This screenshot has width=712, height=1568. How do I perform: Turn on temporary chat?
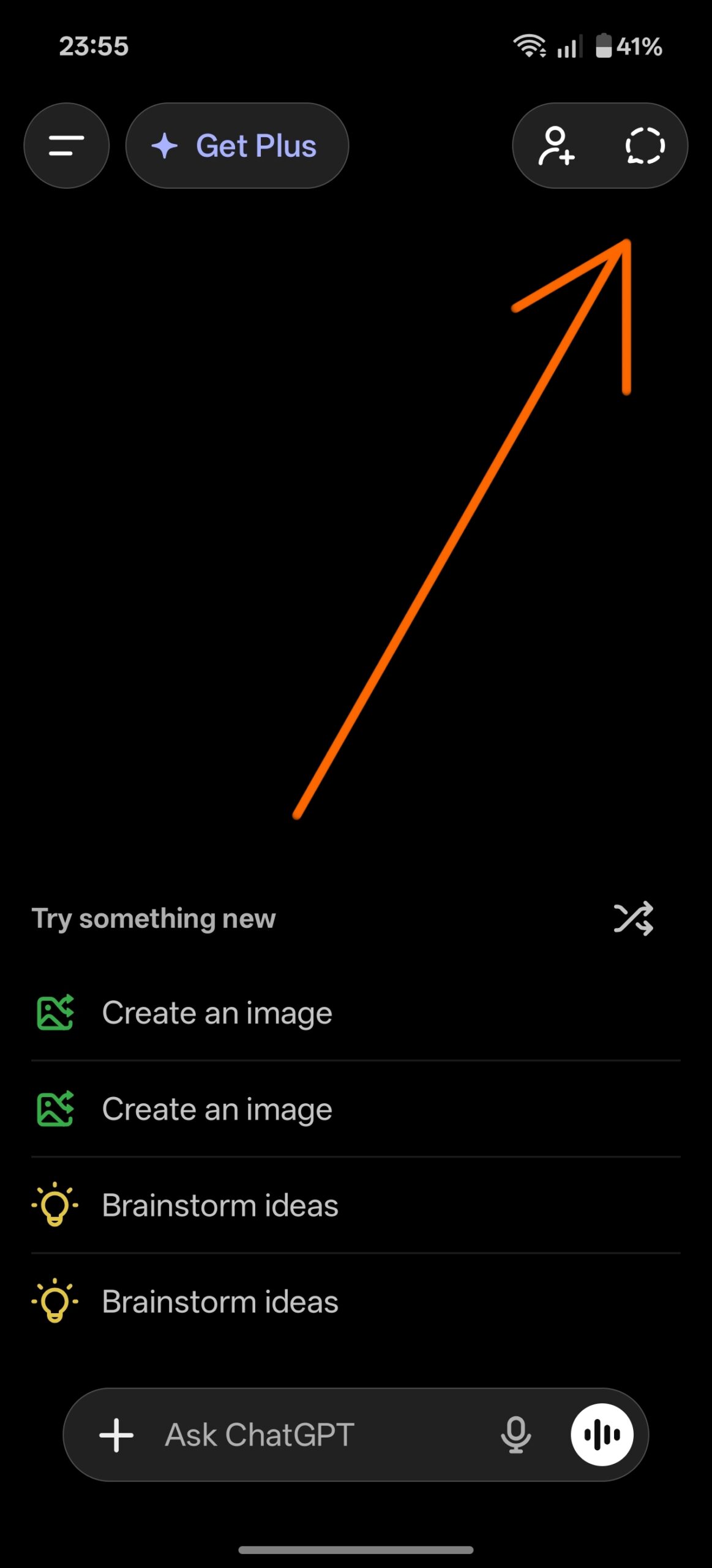[645, 146]
